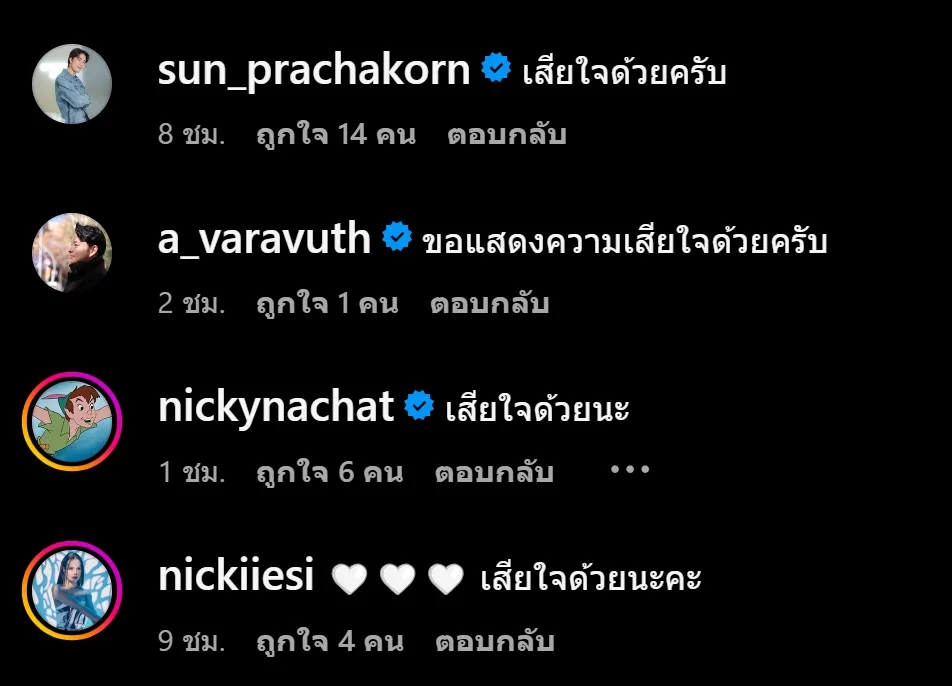Reply to nickiiesi's comment

[x=494, y=641]
